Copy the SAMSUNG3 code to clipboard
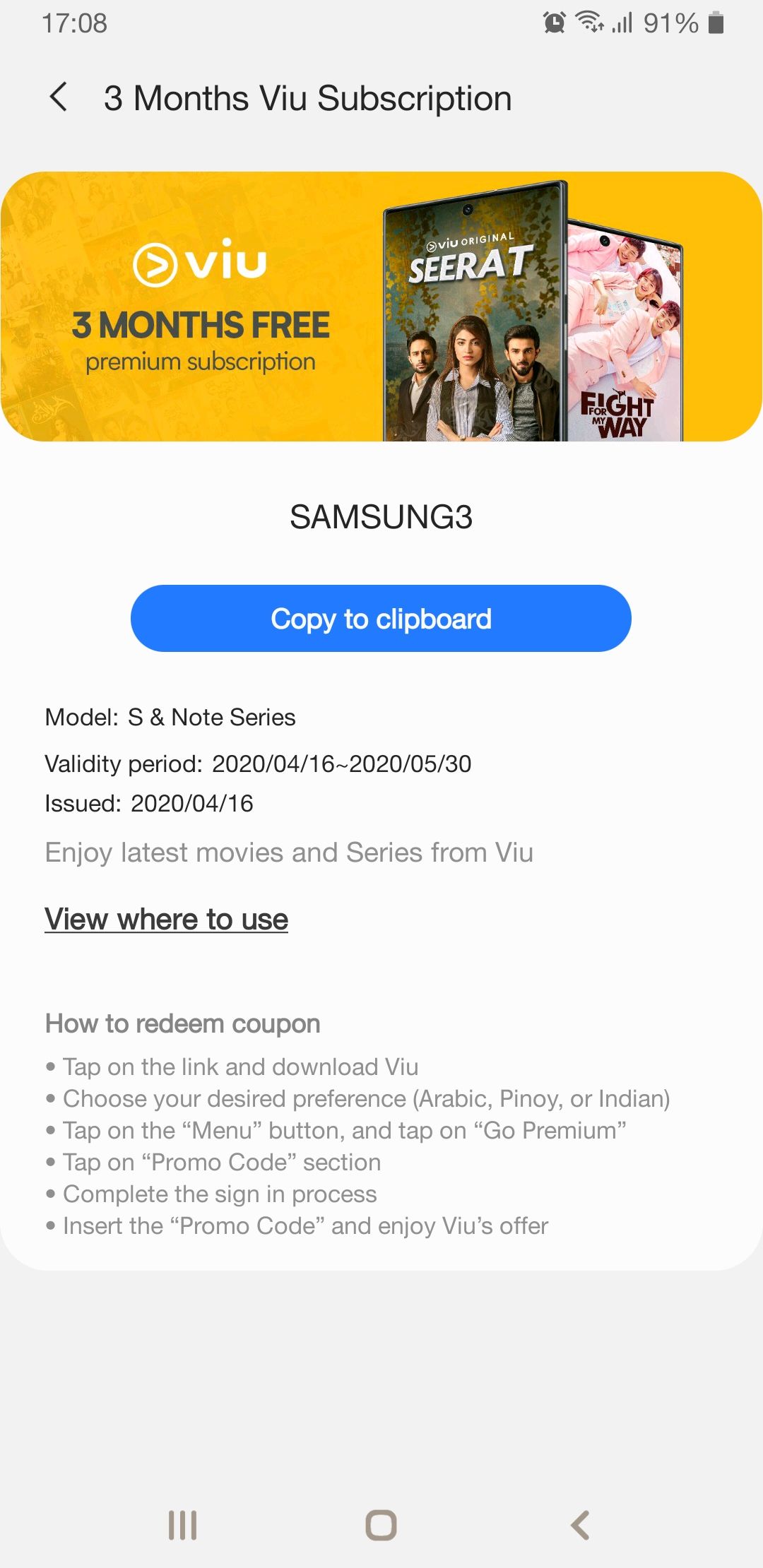Screen dimensions: 763x1568 click(x=381, y=619)
